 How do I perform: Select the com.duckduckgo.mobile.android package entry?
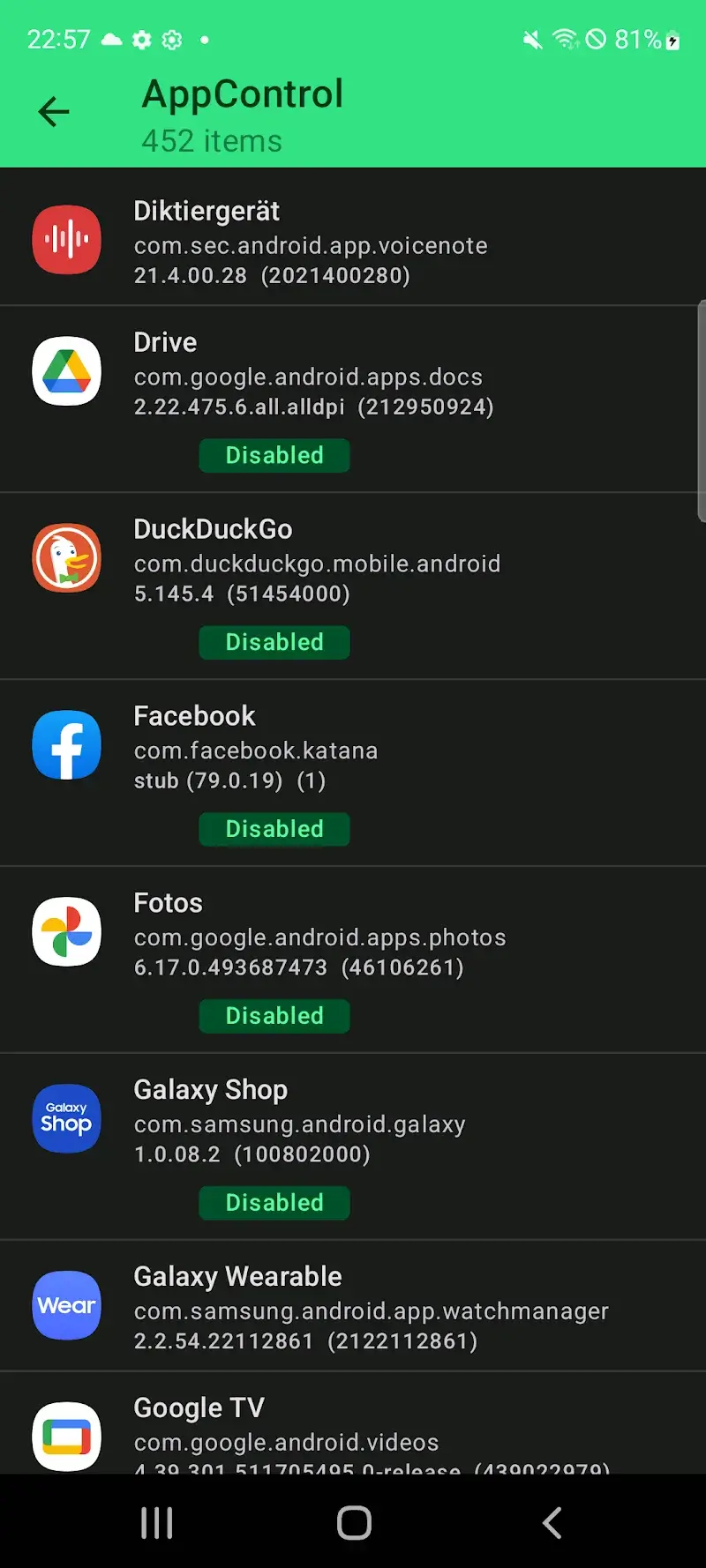pos(317,564)
